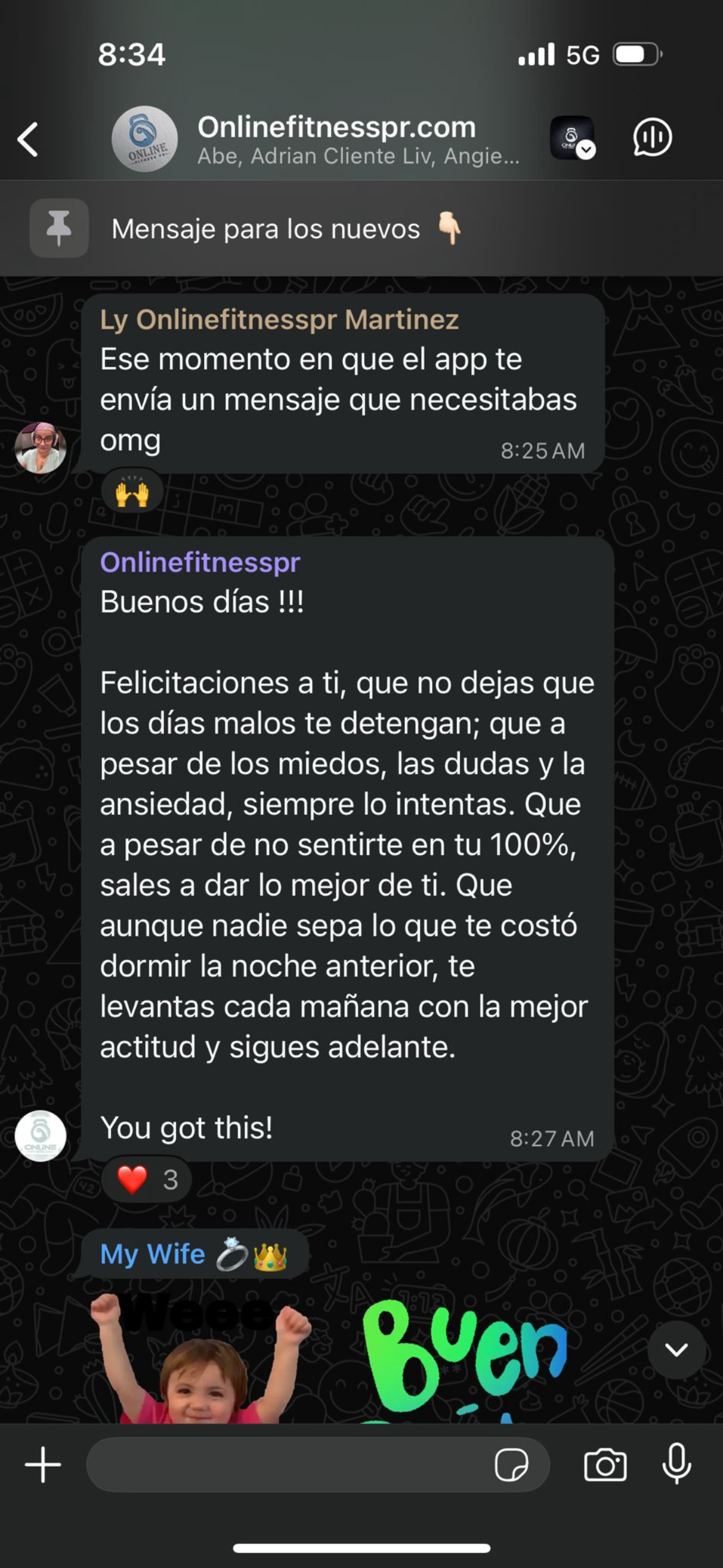
Task: Open the community switcher icon in header
Action: click(572, 137)
